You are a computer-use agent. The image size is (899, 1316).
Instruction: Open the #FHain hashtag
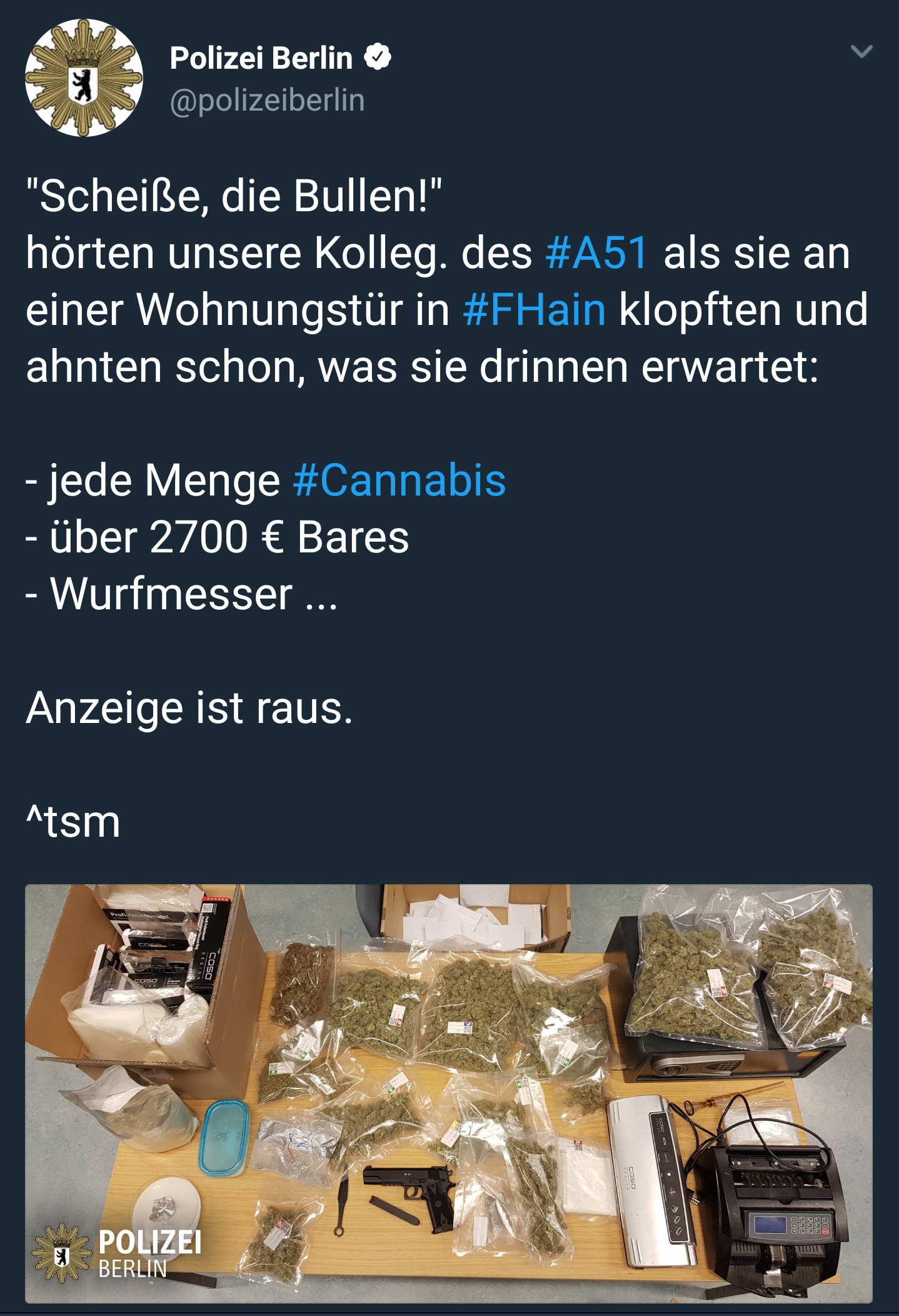coord(535,310)
